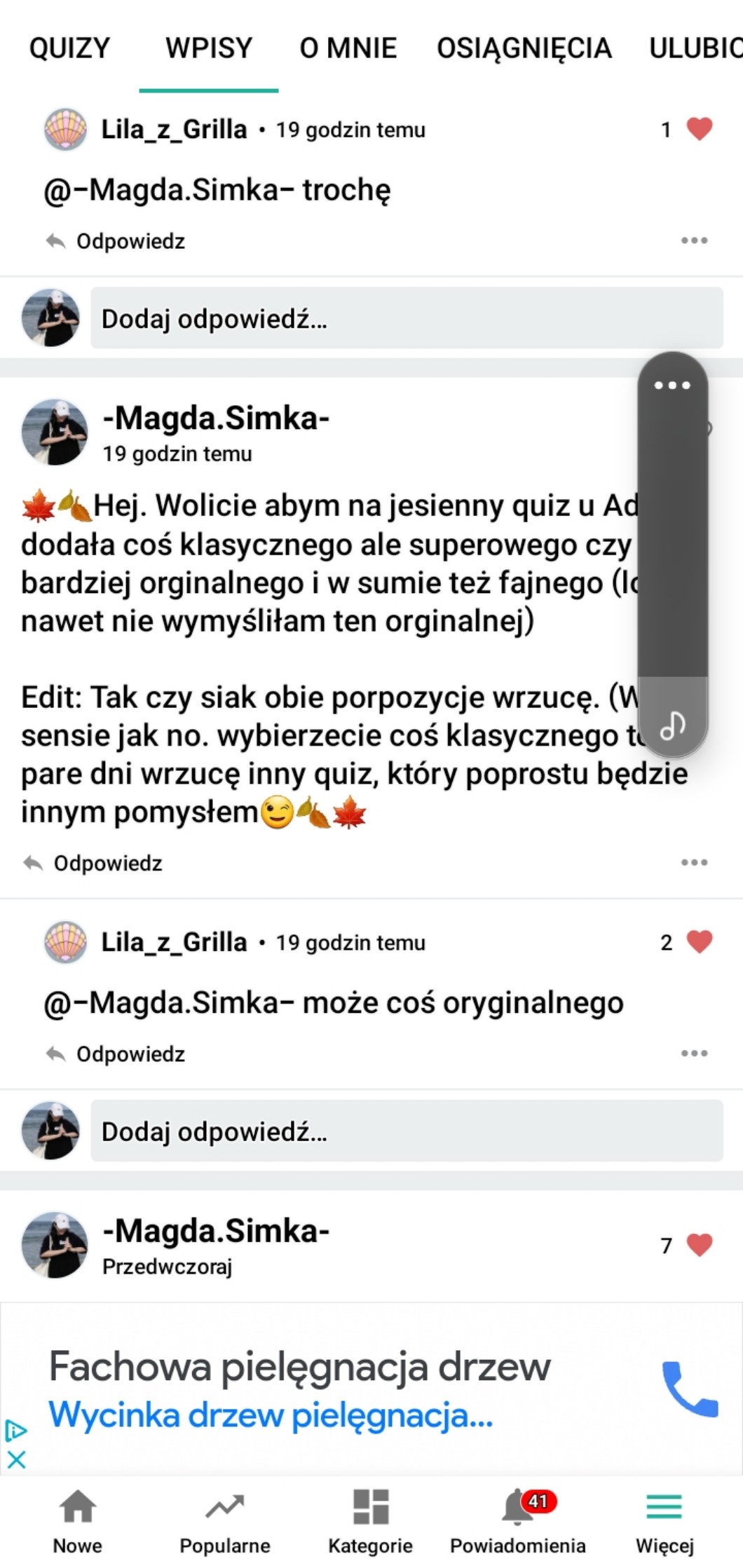This screenshot has height=1568, width=743.
Task: Like Lila_z_Grilla's "trochę" comment
Action: 699,130
